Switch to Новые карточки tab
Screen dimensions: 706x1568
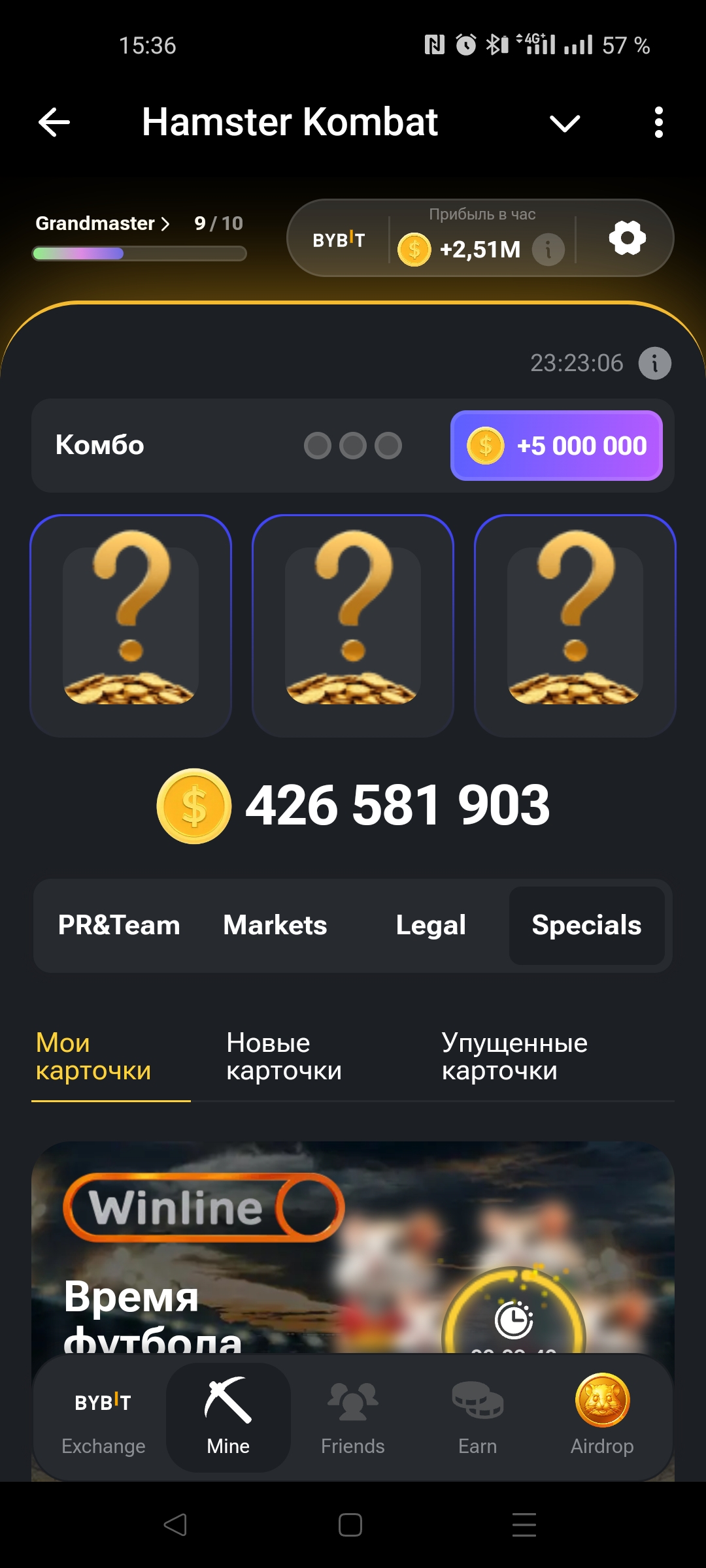(x=284, y=1056)
